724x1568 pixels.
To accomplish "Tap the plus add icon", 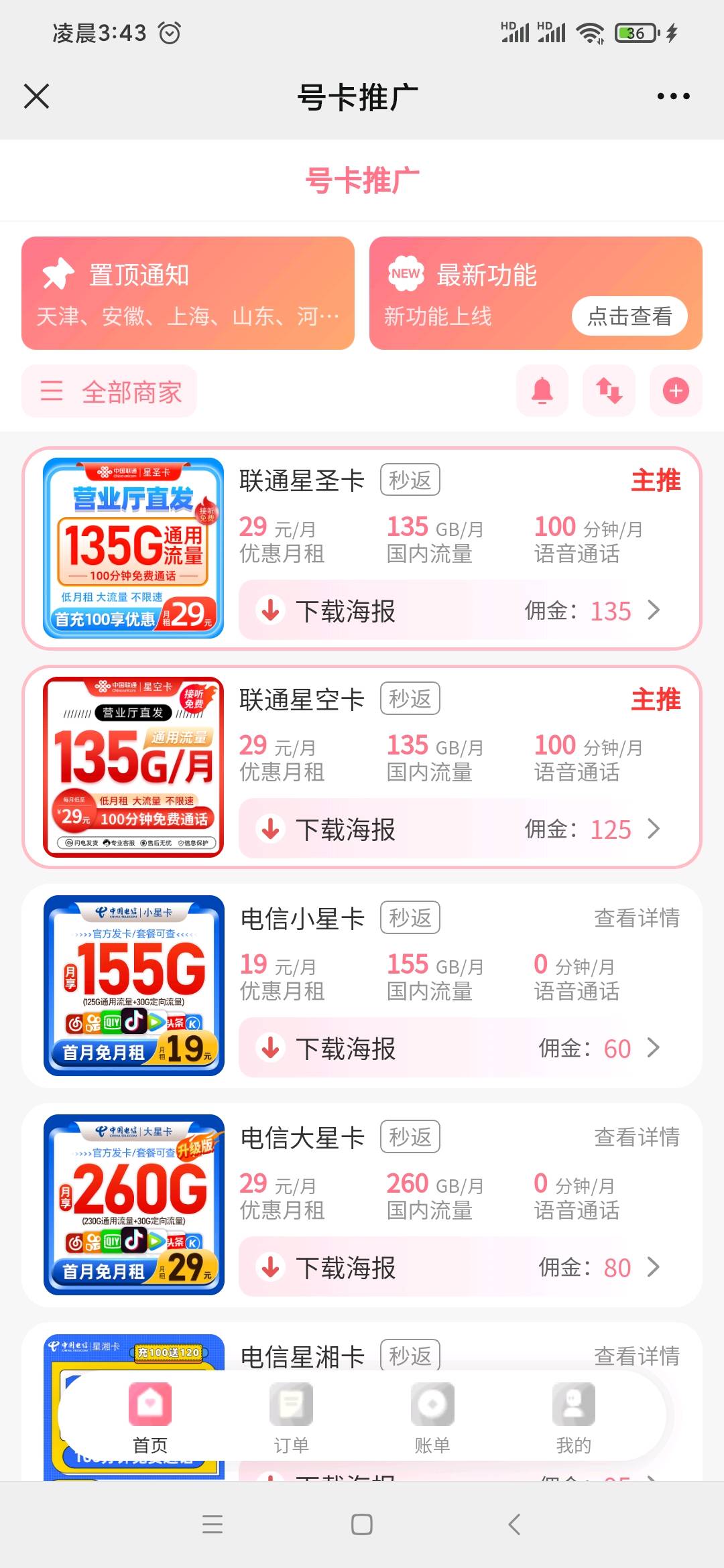I will (x=676, y=391).
